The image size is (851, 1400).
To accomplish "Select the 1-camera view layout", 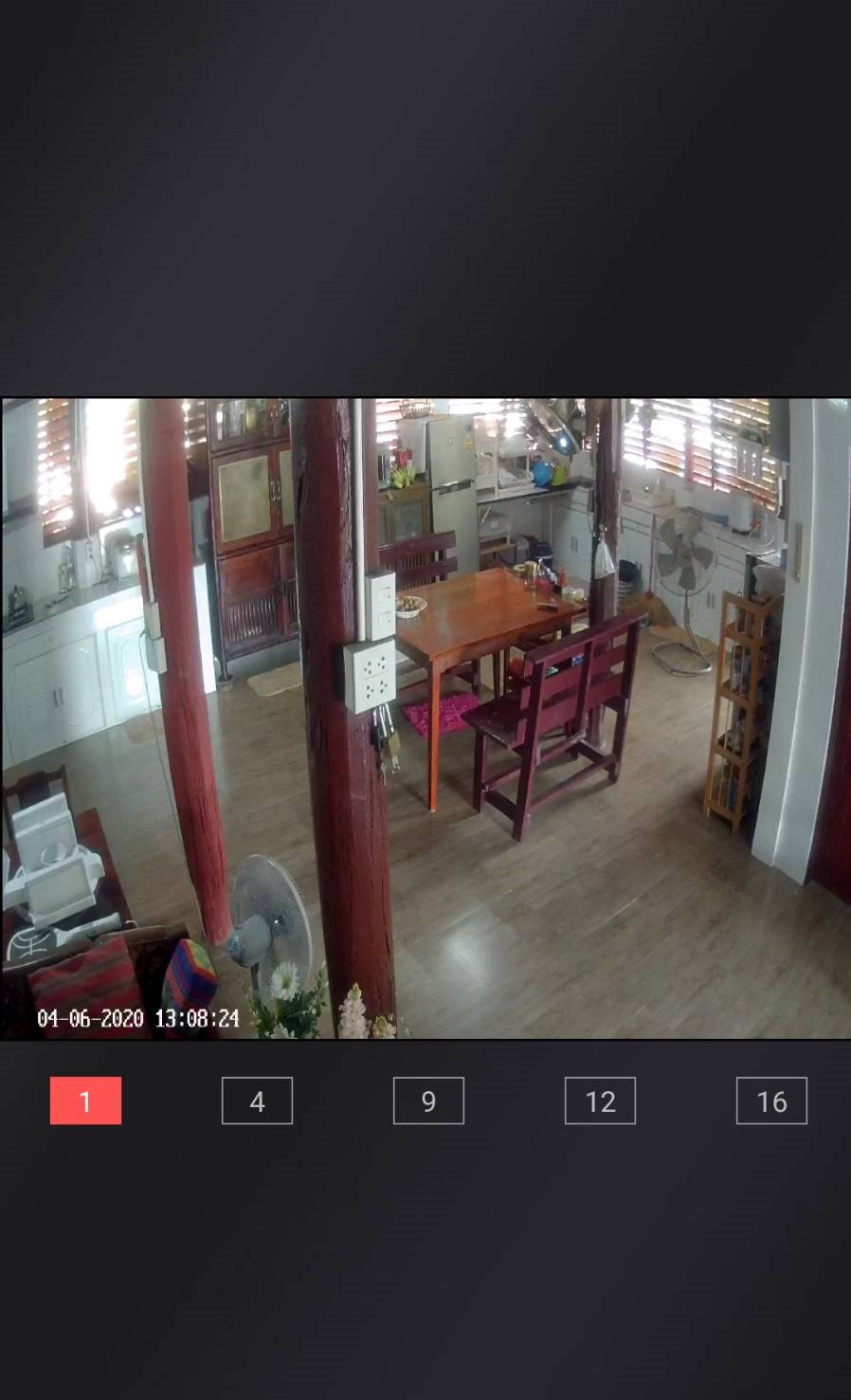I will [x=85, y=1100].
